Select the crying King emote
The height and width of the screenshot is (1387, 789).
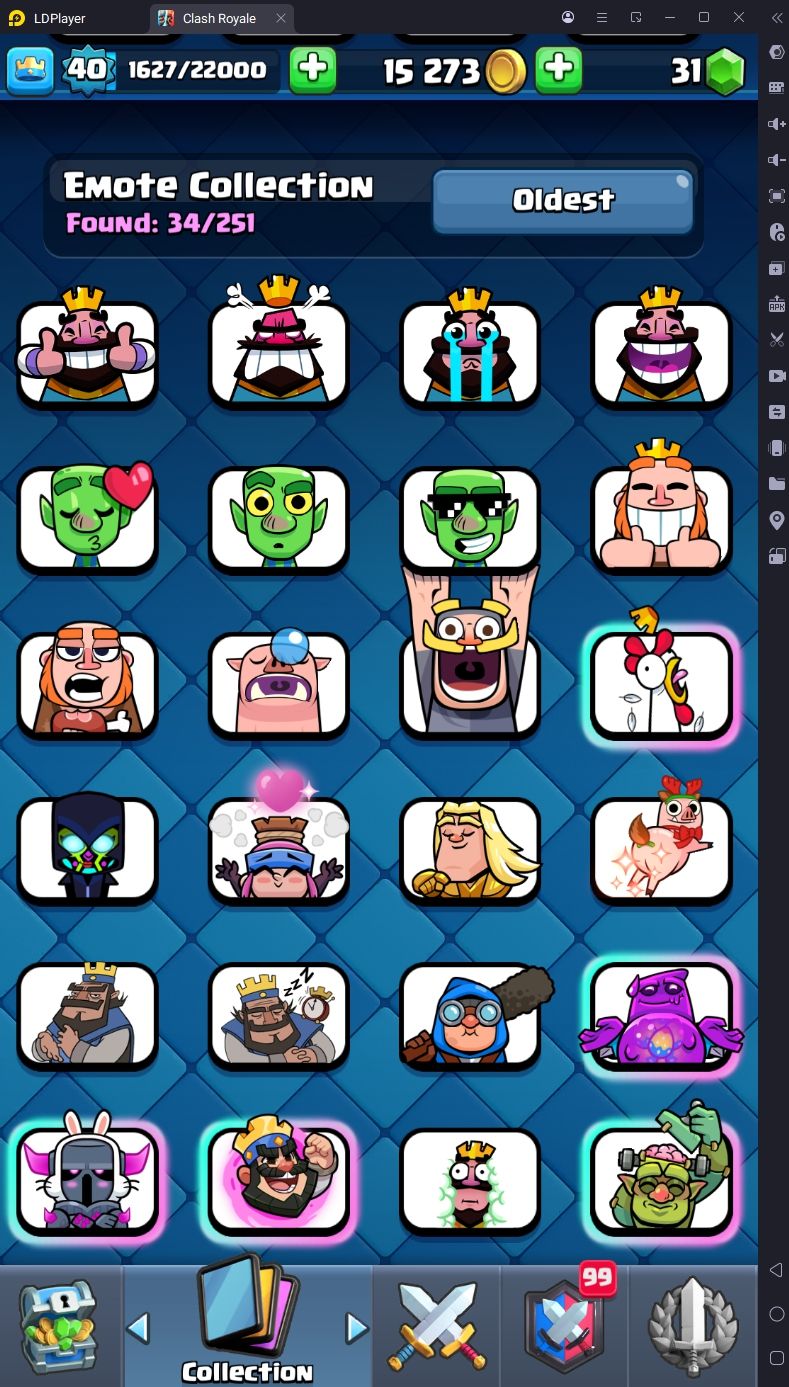(x=470, y=352)
